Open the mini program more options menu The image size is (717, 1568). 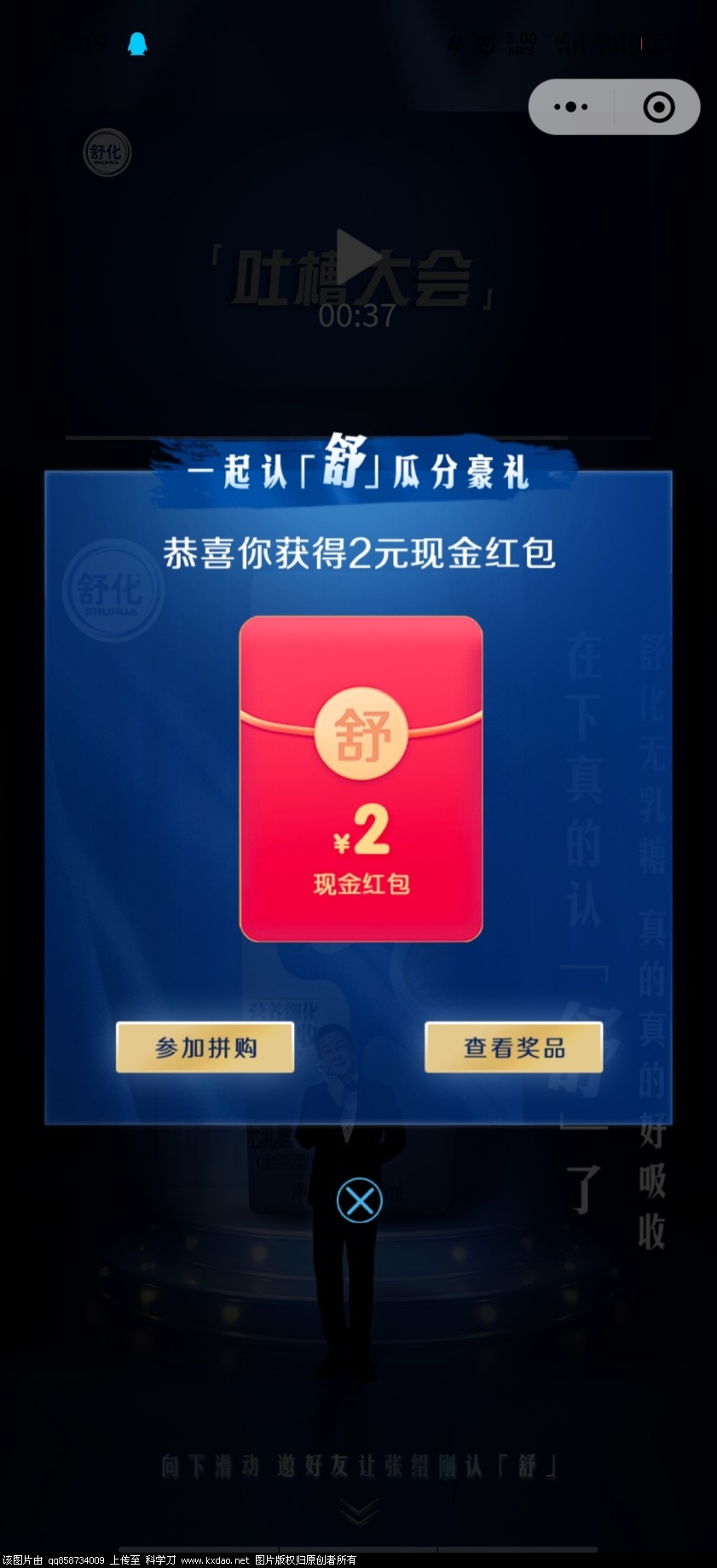pos(570,107)
